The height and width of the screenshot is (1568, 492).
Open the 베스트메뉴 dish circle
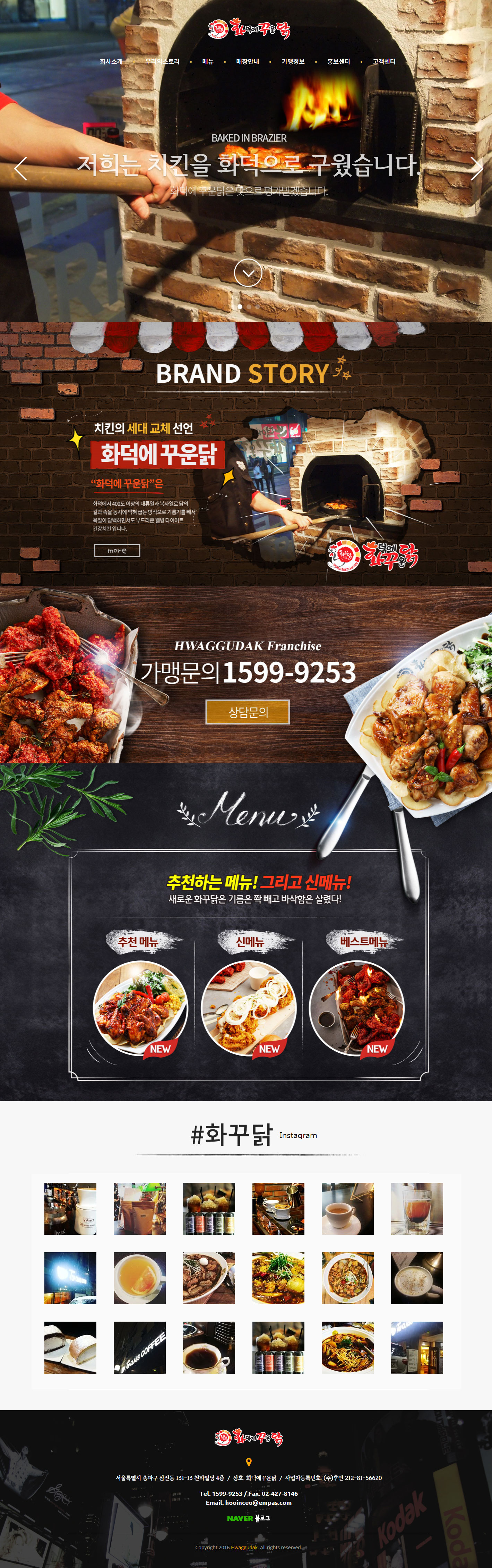[x=357, y=1008]
